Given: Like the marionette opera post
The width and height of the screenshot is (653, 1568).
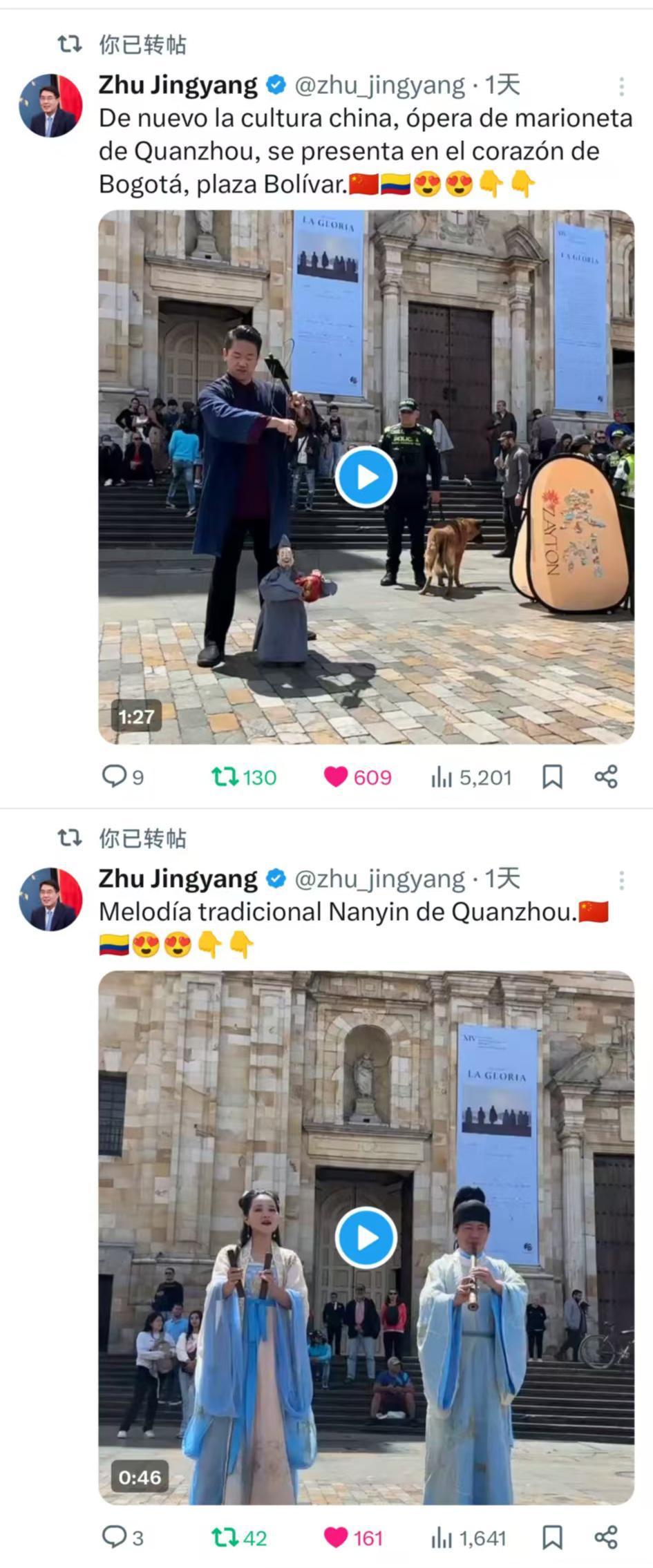Looking at the screenshot, I should [336, 777].
